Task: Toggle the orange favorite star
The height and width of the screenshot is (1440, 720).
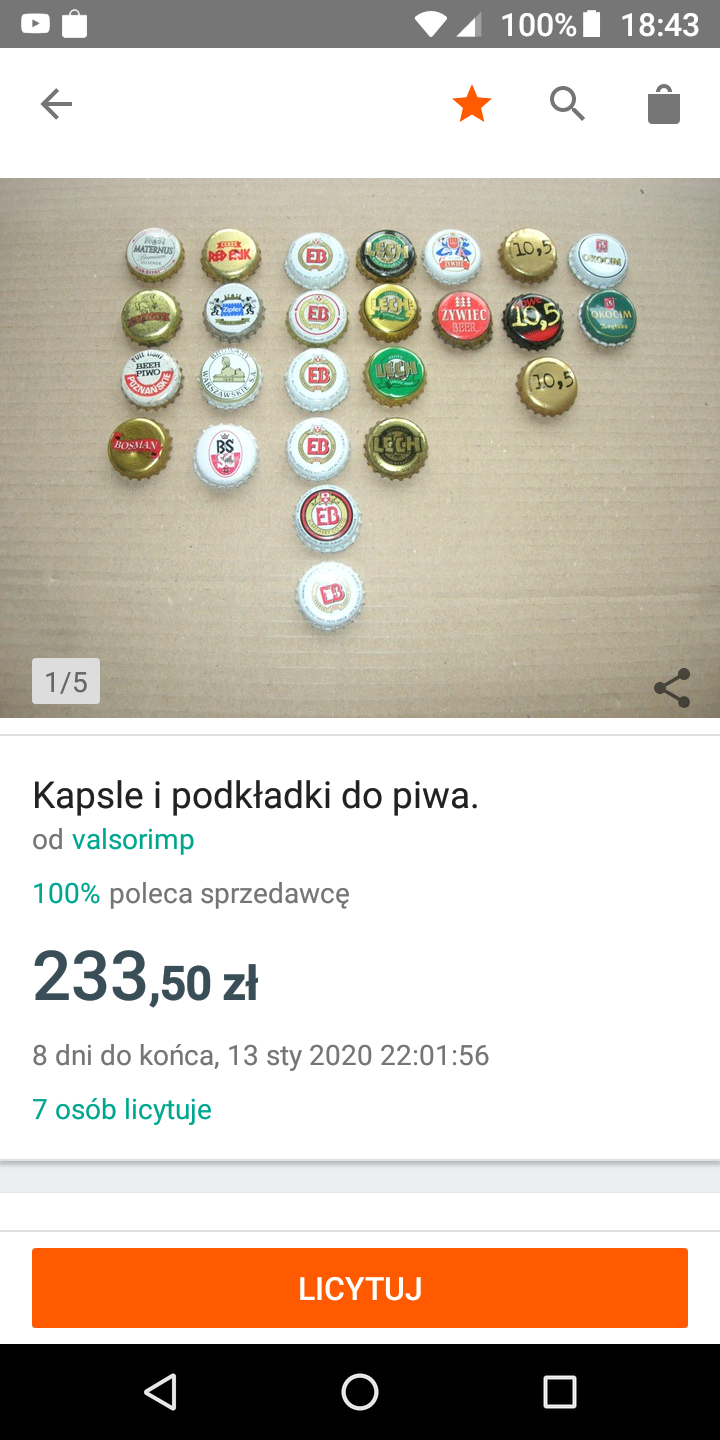Action: [471, 104]
